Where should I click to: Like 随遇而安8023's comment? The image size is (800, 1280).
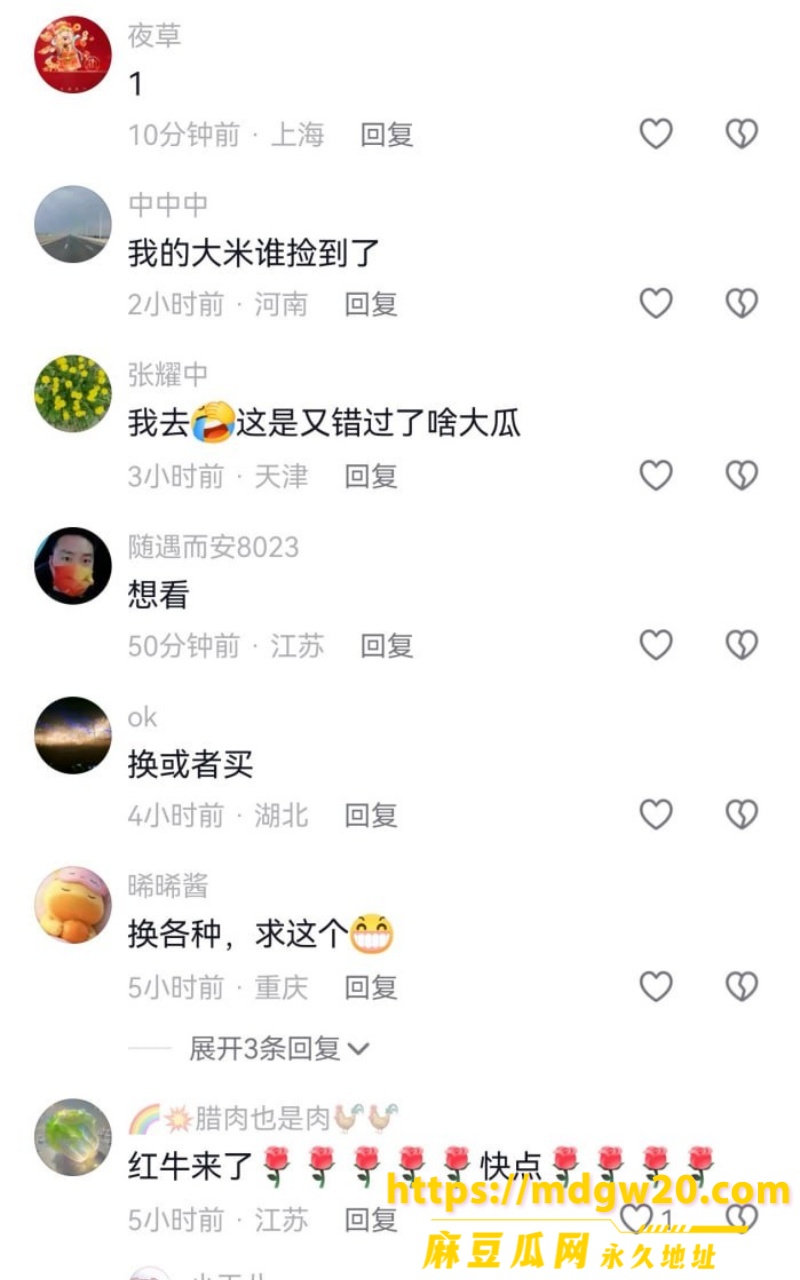656,645
